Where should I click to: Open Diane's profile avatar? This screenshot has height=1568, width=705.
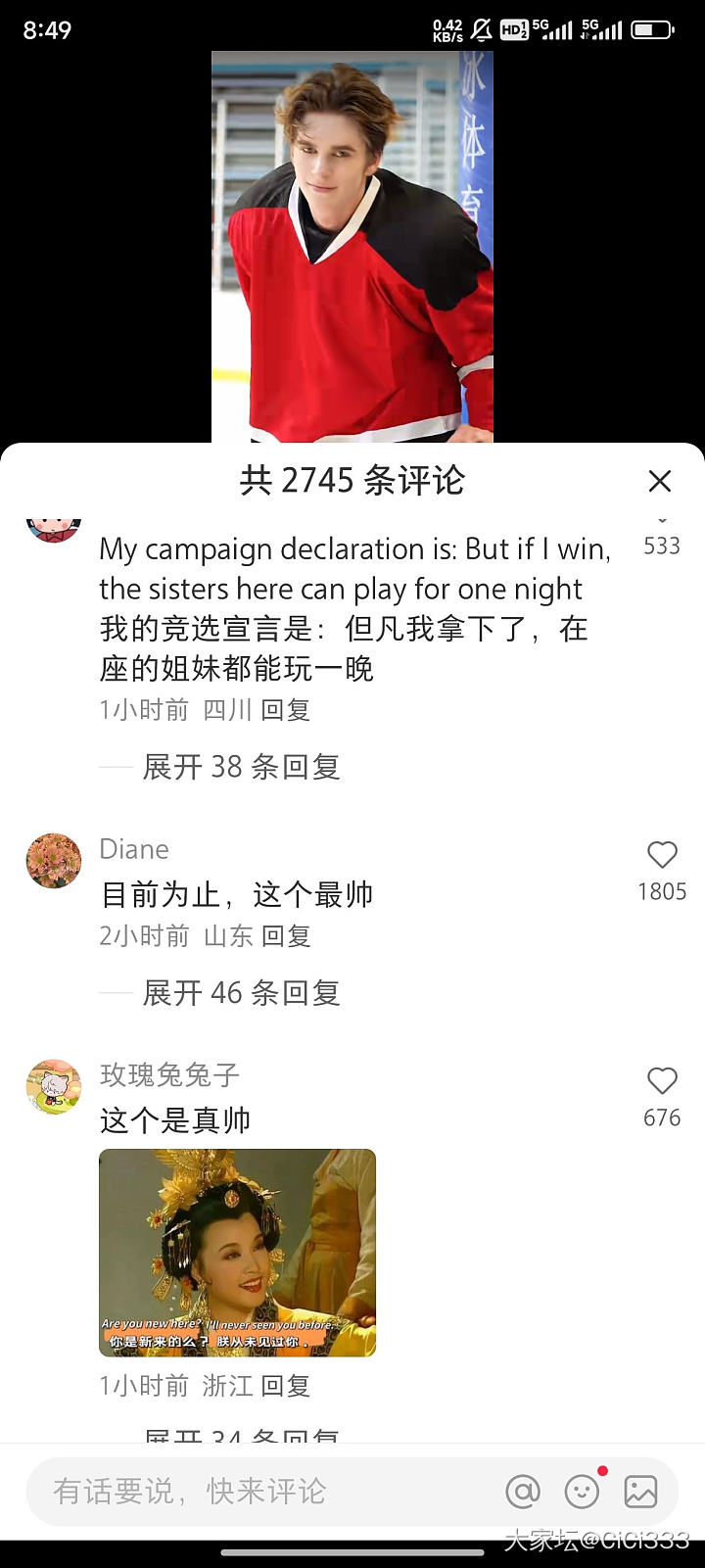54,861
